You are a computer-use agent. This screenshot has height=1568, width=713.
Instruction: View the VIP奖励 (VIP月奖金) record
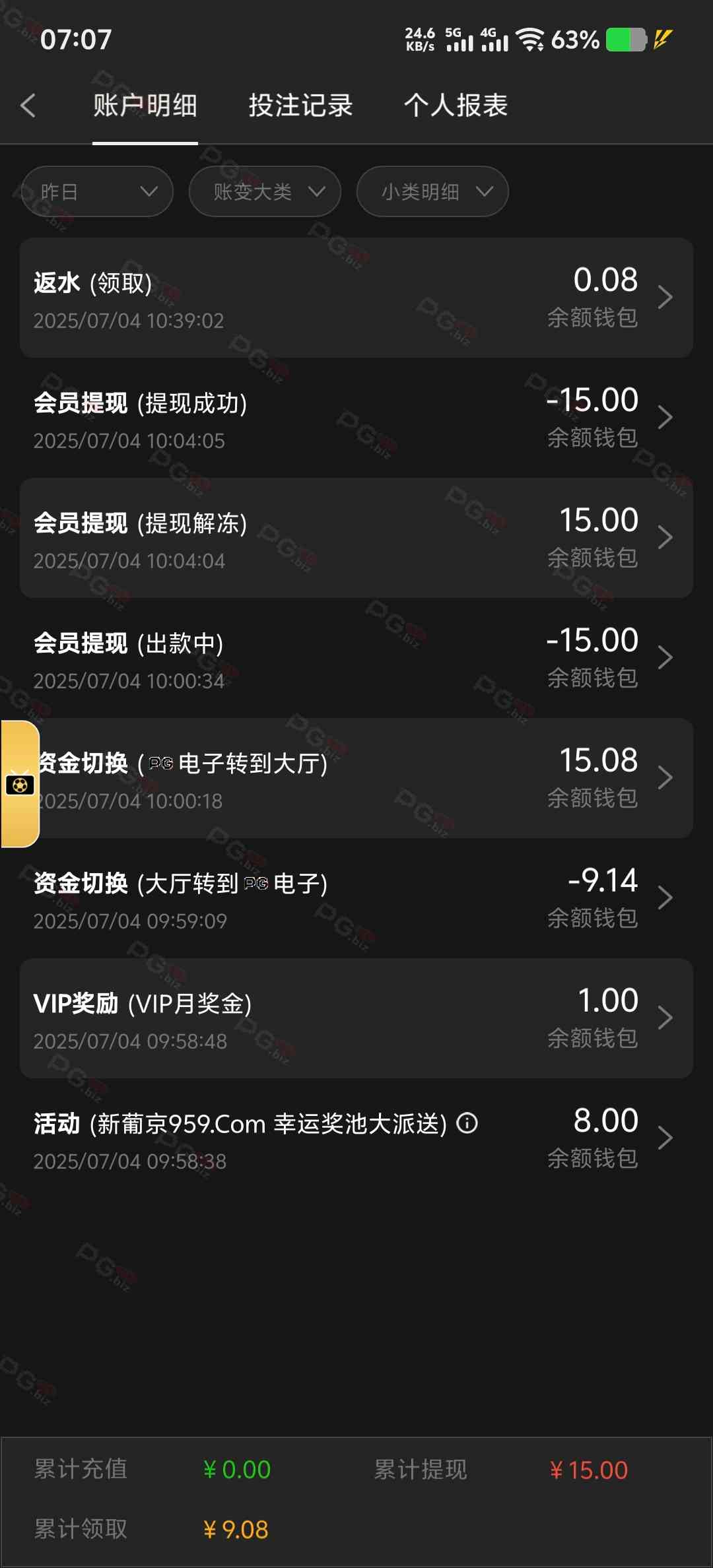(356, 1019)
